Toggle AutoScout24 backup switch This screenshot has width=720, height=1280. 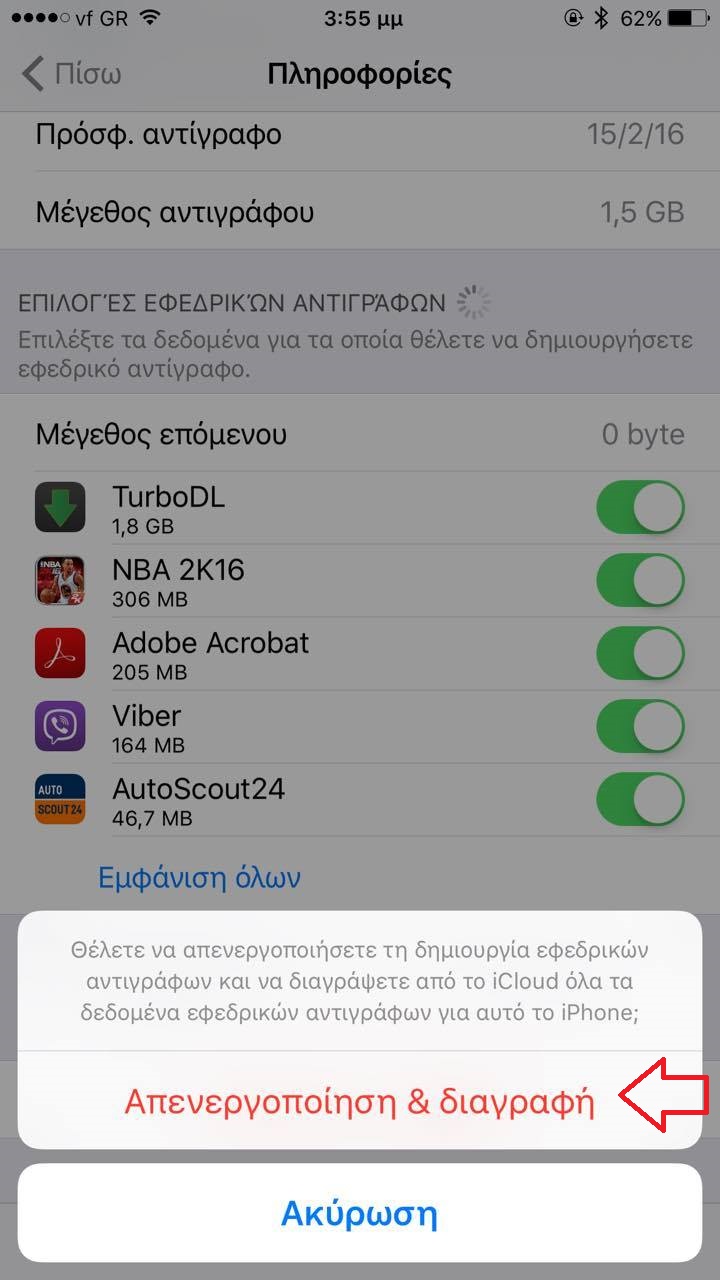[x=641, y=799]
